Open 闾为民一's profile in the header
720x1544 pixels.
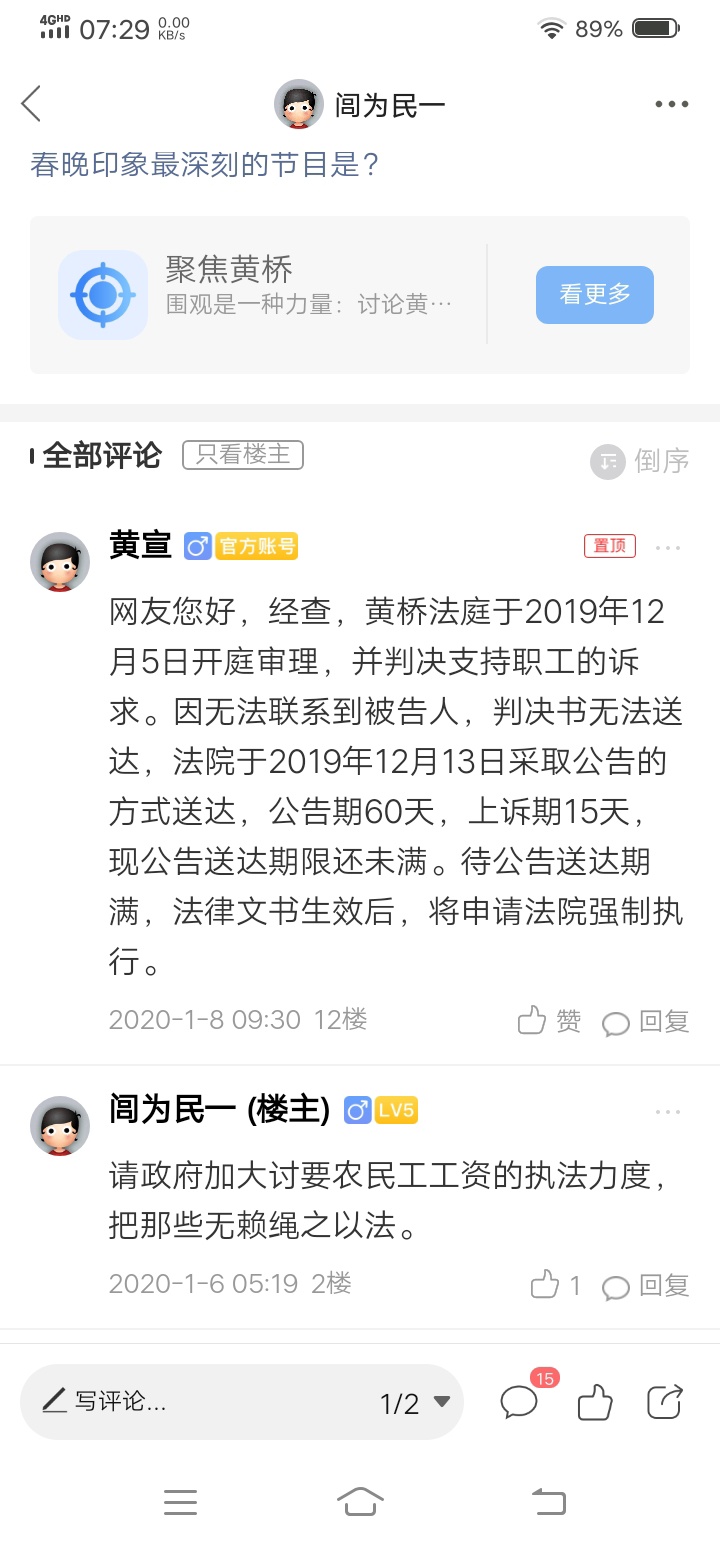click(x=360, y=105)
